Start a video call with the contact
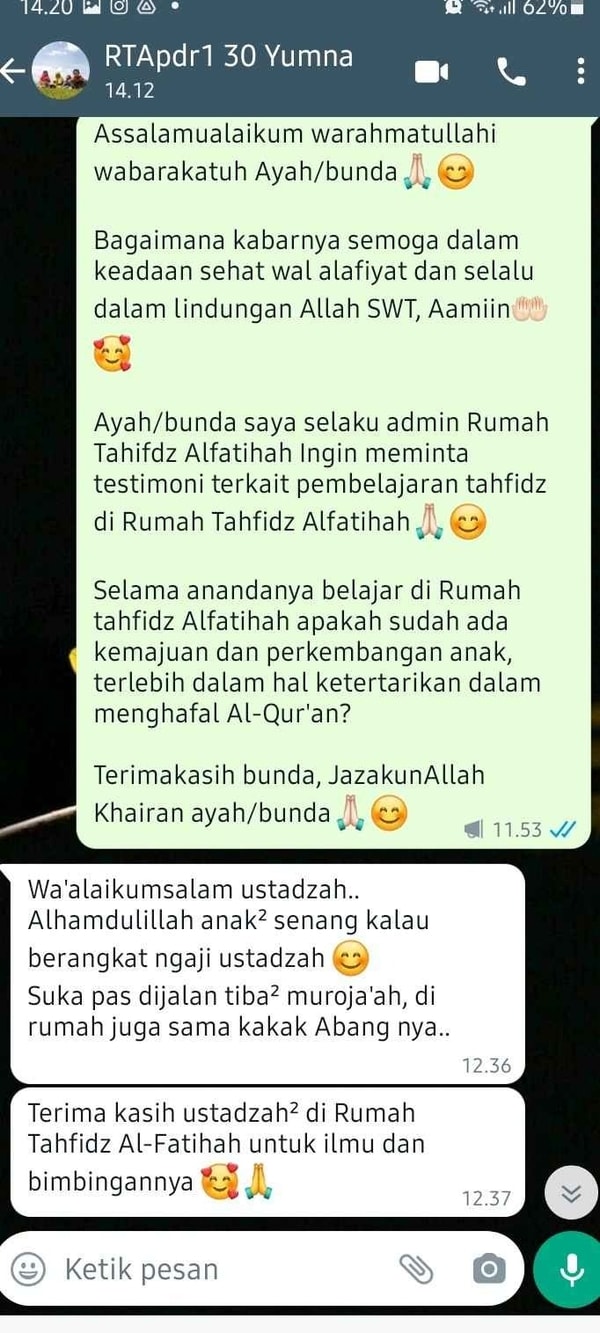The height and width of the screenshot is (1333, 600). tap(432, 72)
